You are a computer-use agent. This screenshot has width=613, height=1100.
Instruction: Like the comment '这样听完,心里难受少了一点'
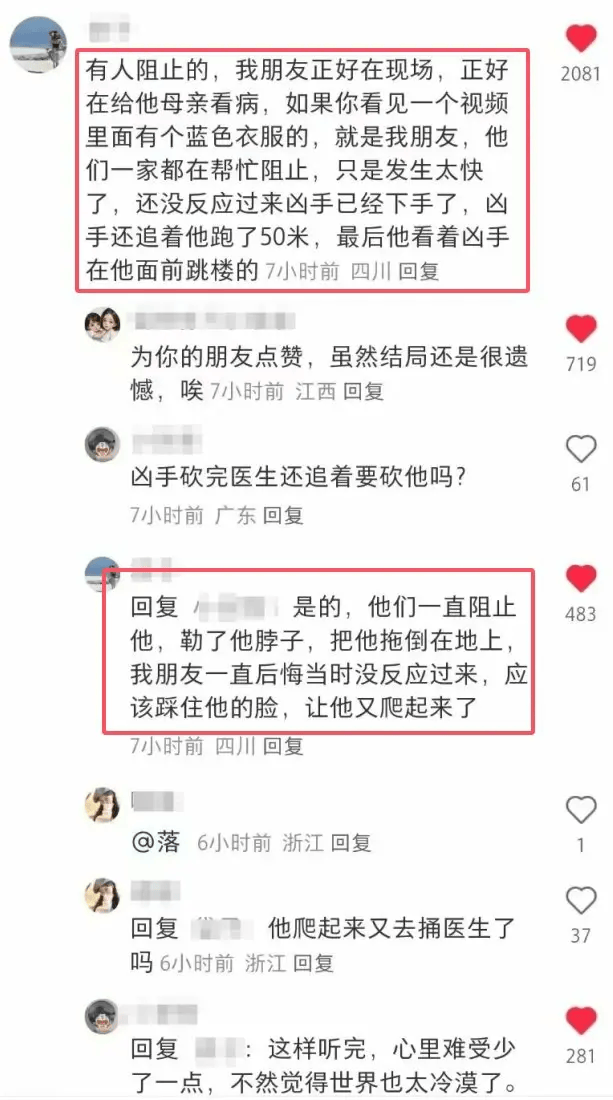click(581, 1021)
